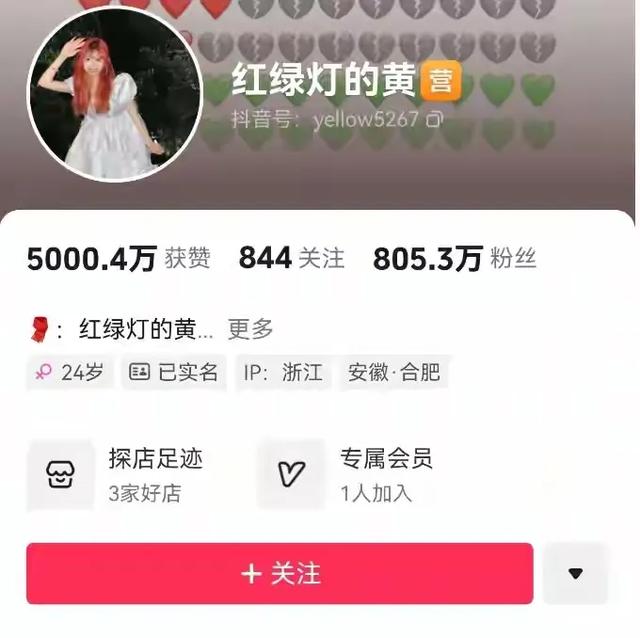Expand the dropdown arrow next to 关注
The width and height of the screenshot is (640, 638).
575,573
